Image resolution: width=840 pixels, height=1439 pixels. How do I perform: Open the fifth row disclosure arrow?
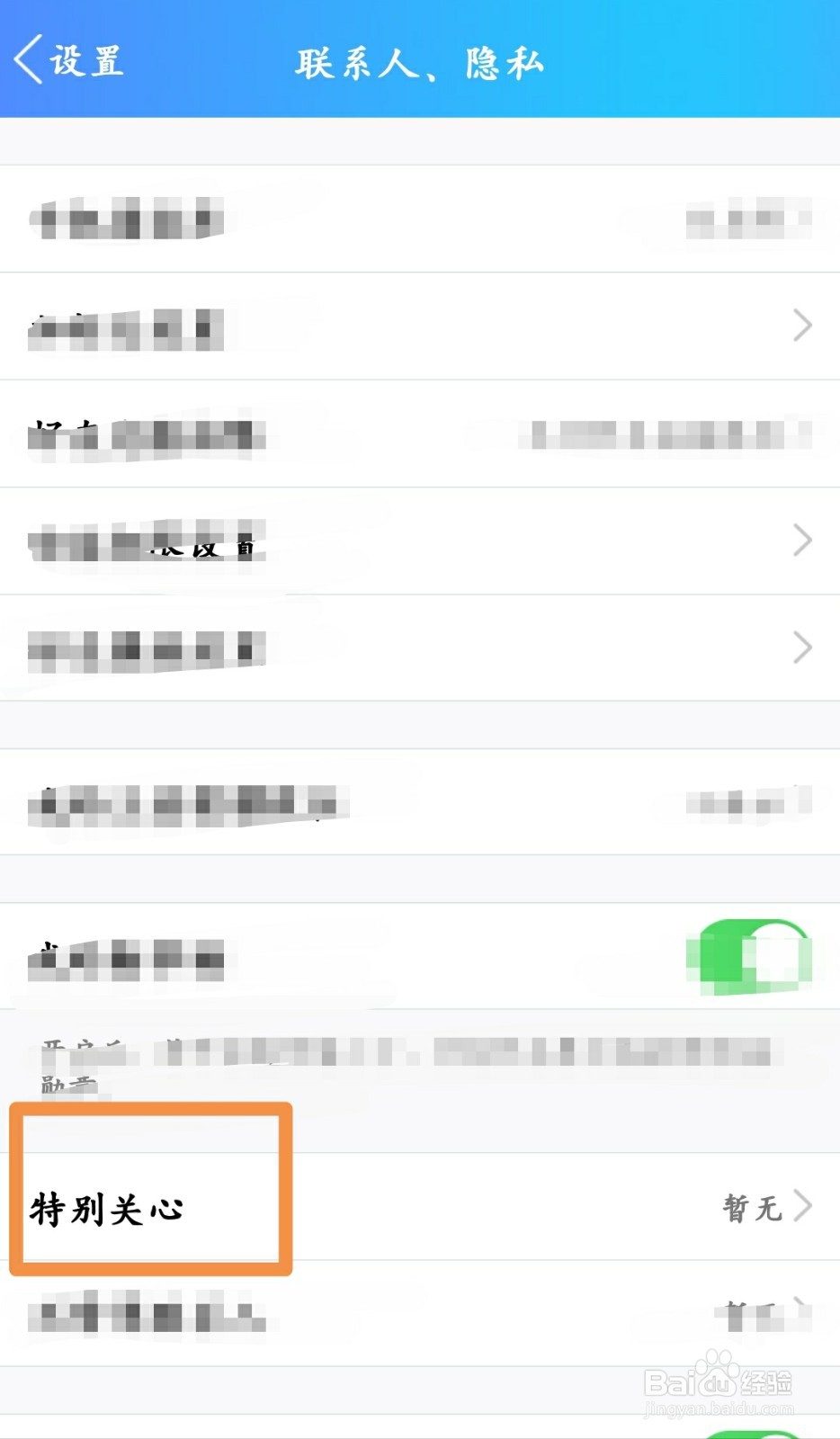[803, 647]
